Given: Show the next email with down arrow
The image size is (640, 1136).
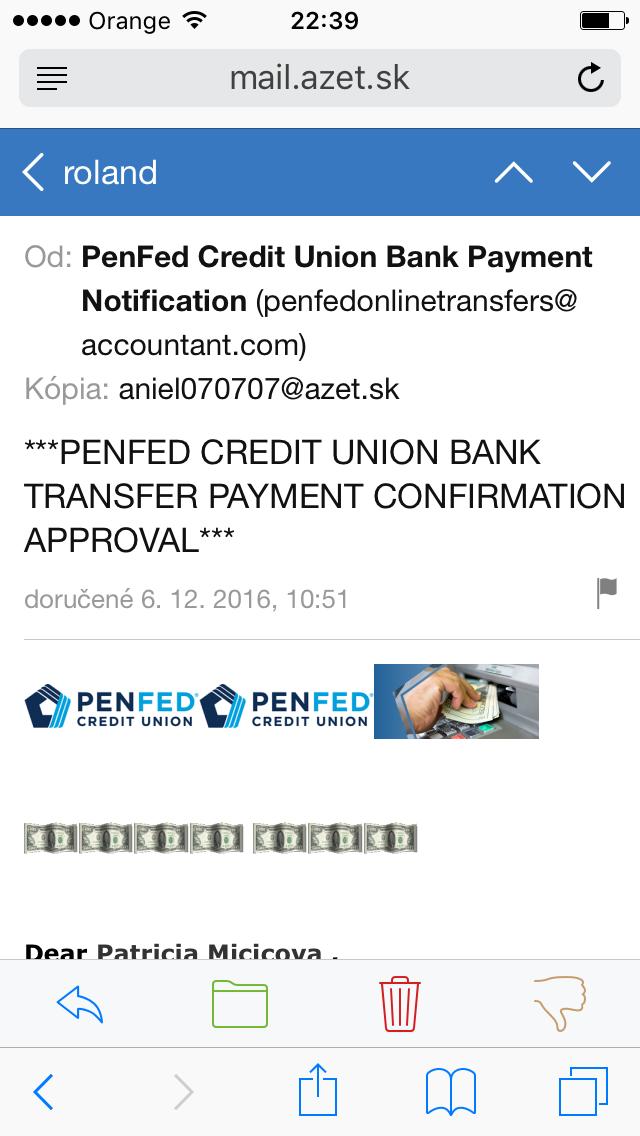Looking at the screenshot, I should 591,172.
